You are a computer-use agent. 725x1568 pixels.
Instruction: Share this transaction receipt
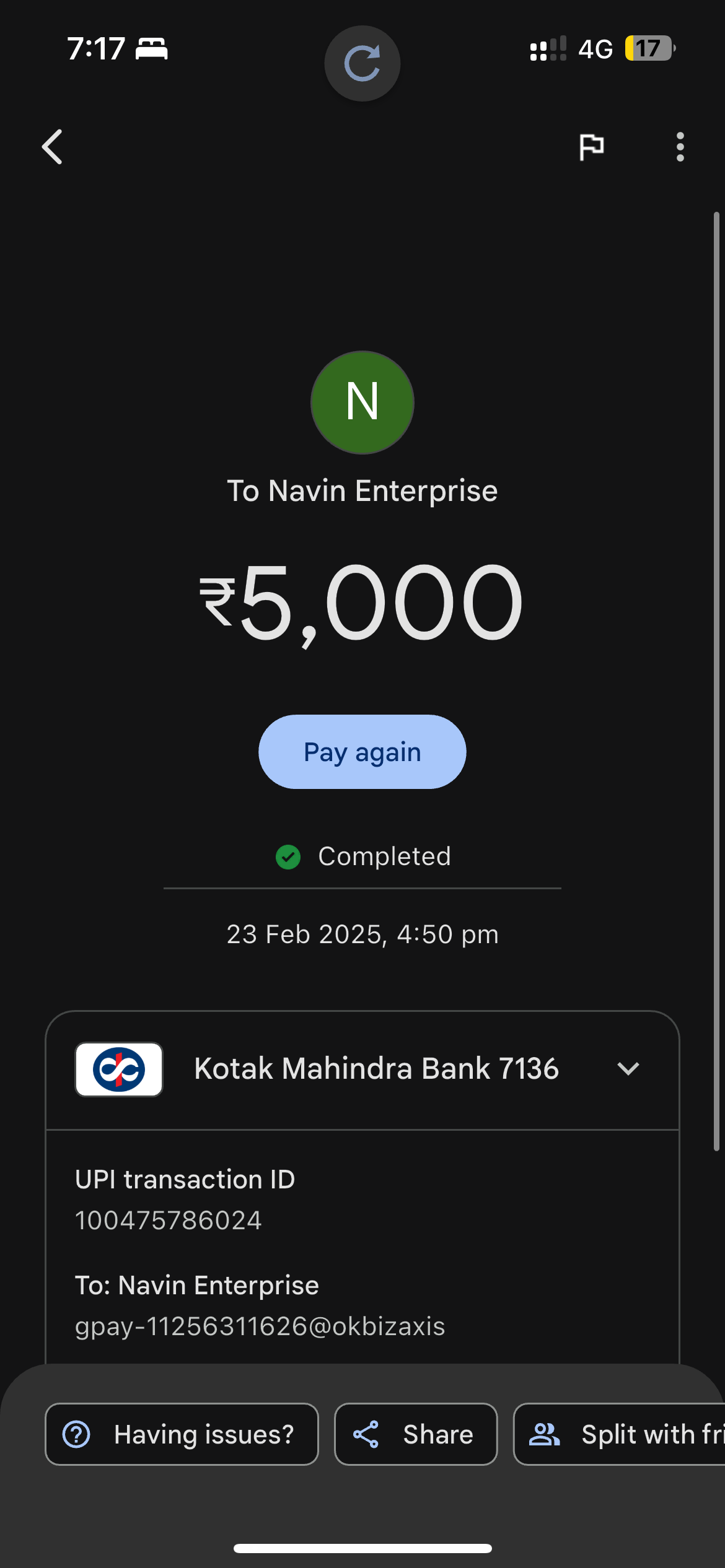pos(415,1434)
